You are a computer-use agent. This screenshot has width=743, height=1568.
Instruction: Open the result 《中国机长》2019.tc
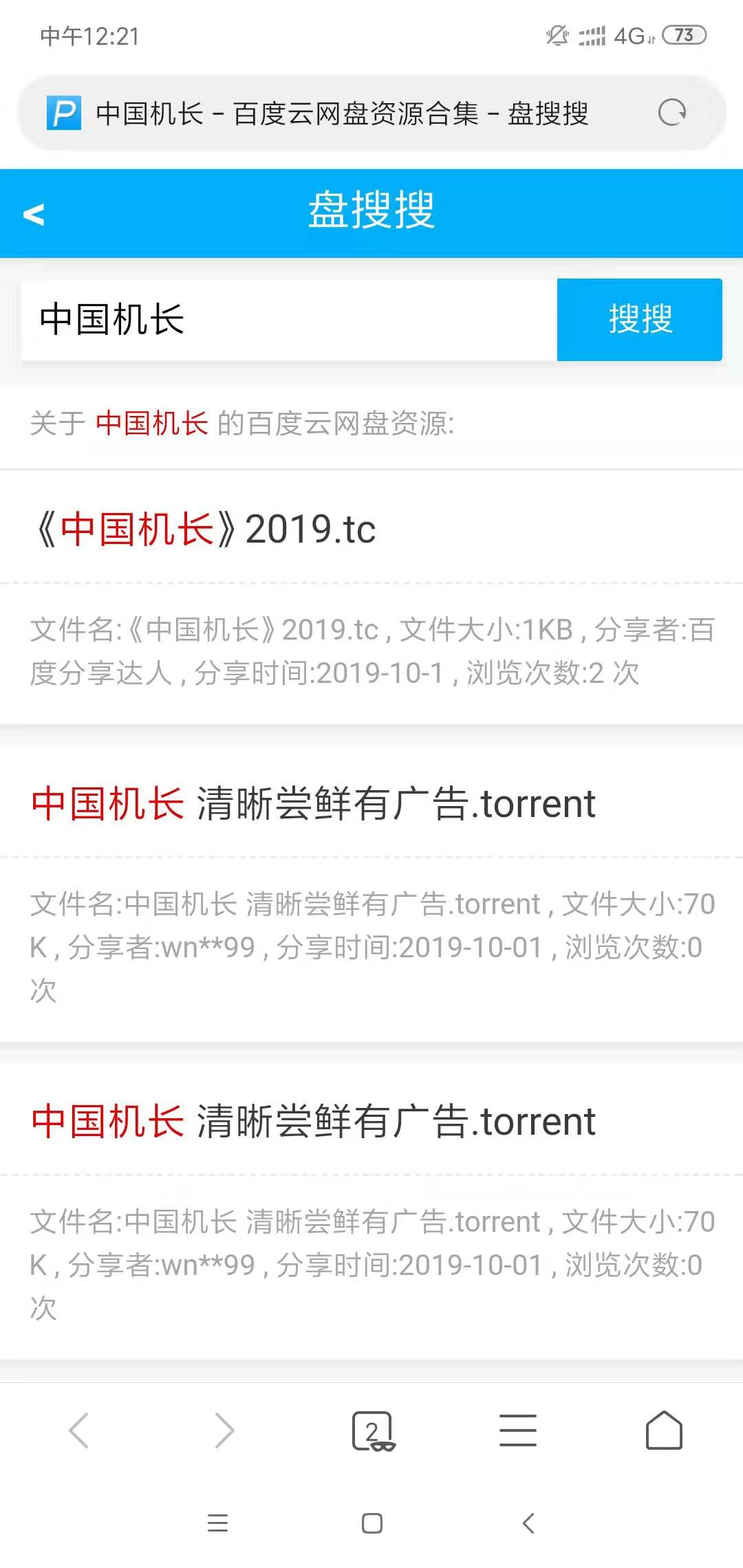tap(204, 529)
